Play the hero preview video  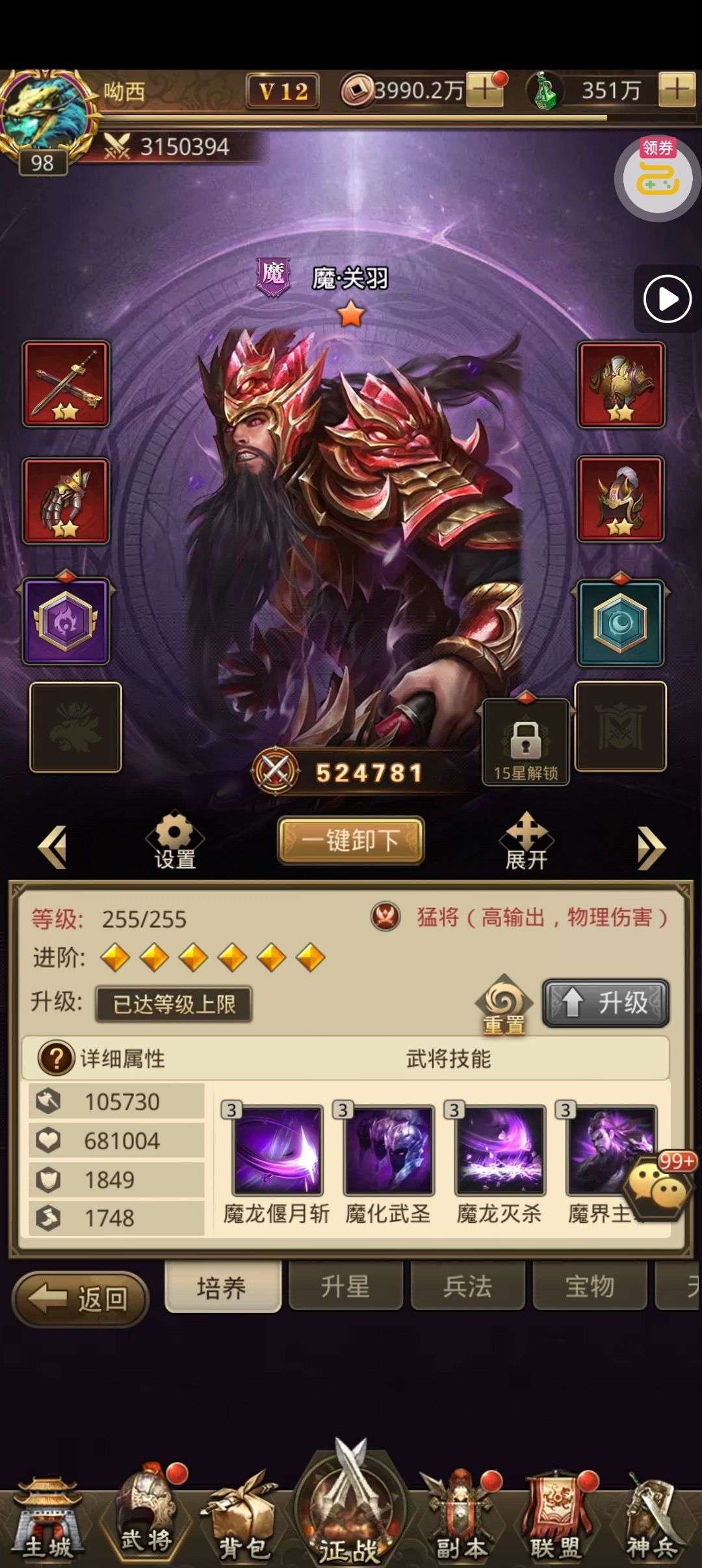[667, 299]
